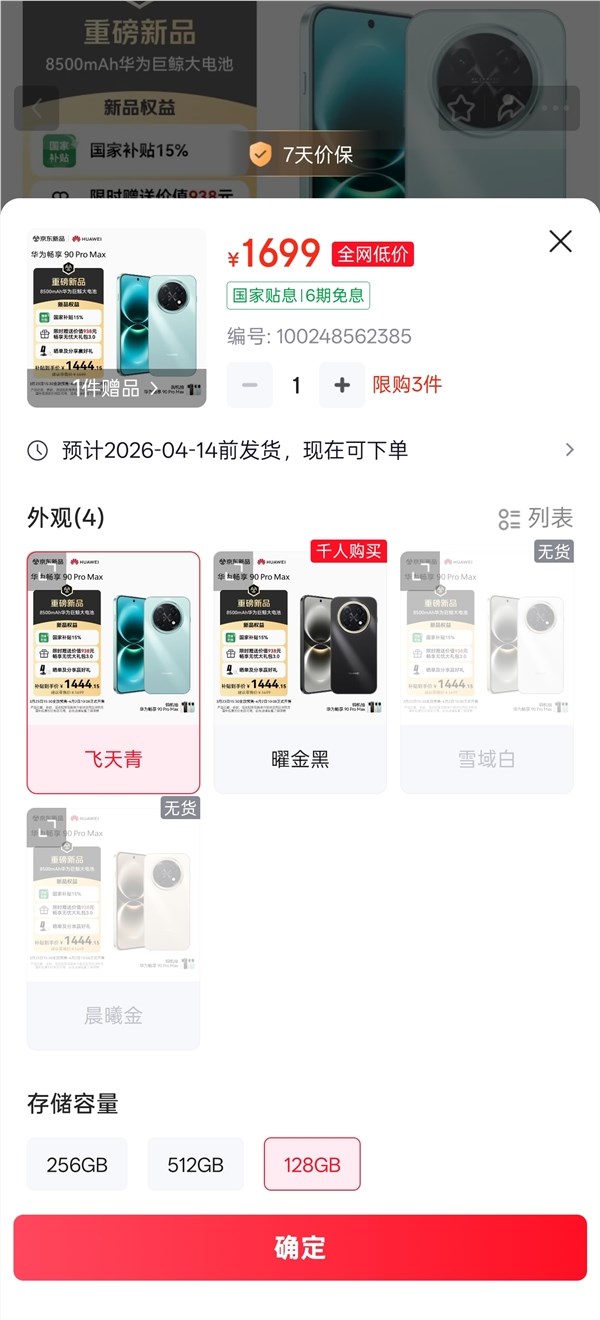Choose 128GB storage capacity

[x=312, y=1164]
